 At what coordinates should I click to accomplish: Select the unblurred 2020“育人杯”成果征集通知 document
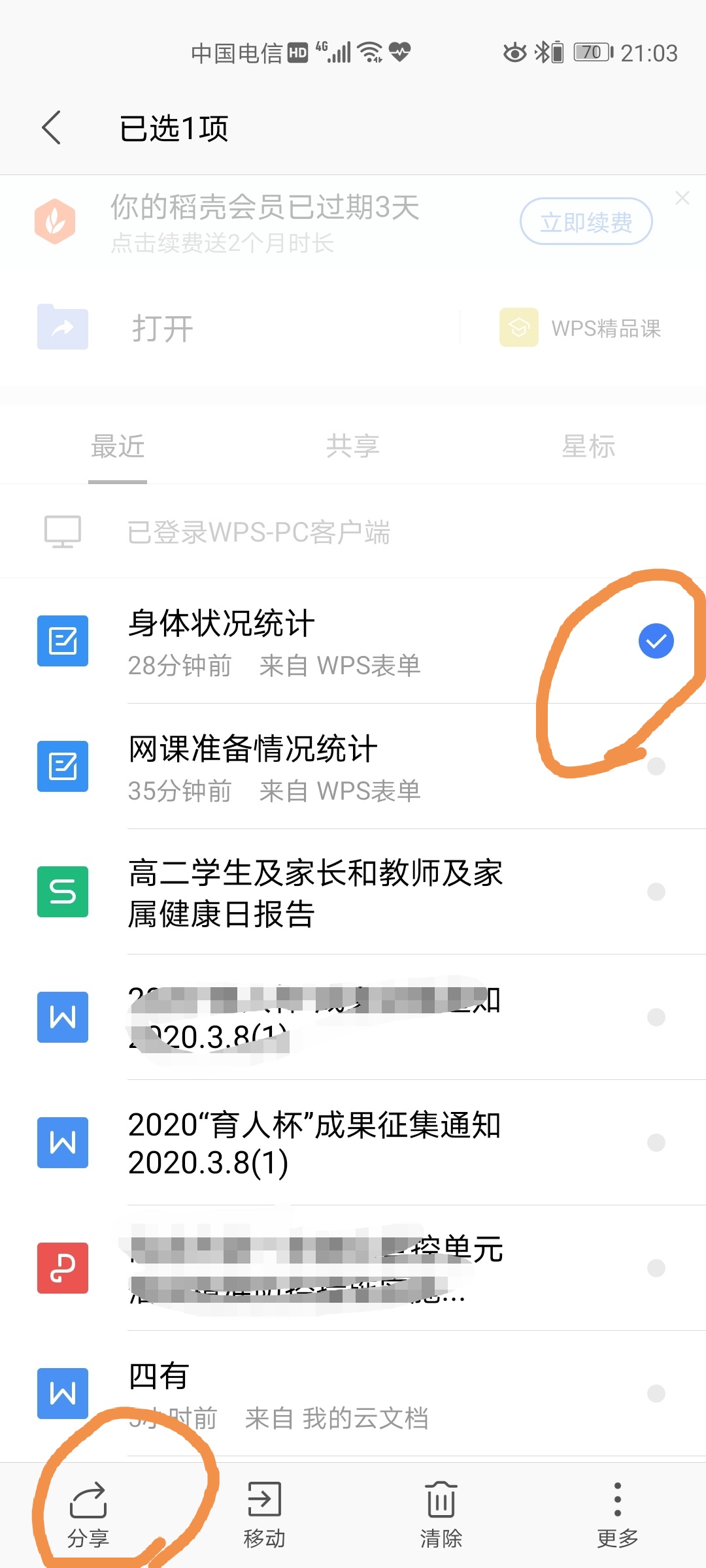(656, 1143)
